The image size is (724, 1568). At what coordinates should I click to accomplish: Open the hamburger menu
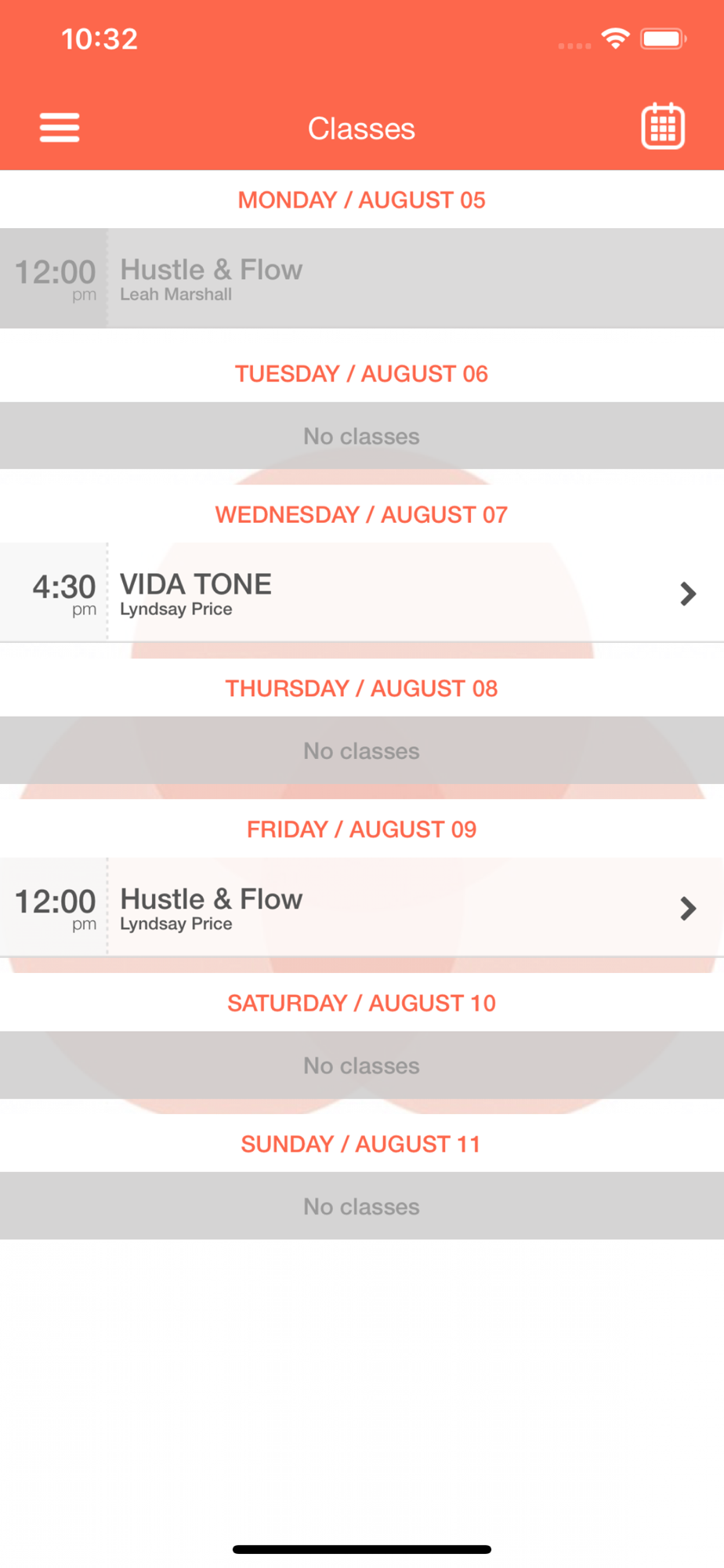coord(60,128)
